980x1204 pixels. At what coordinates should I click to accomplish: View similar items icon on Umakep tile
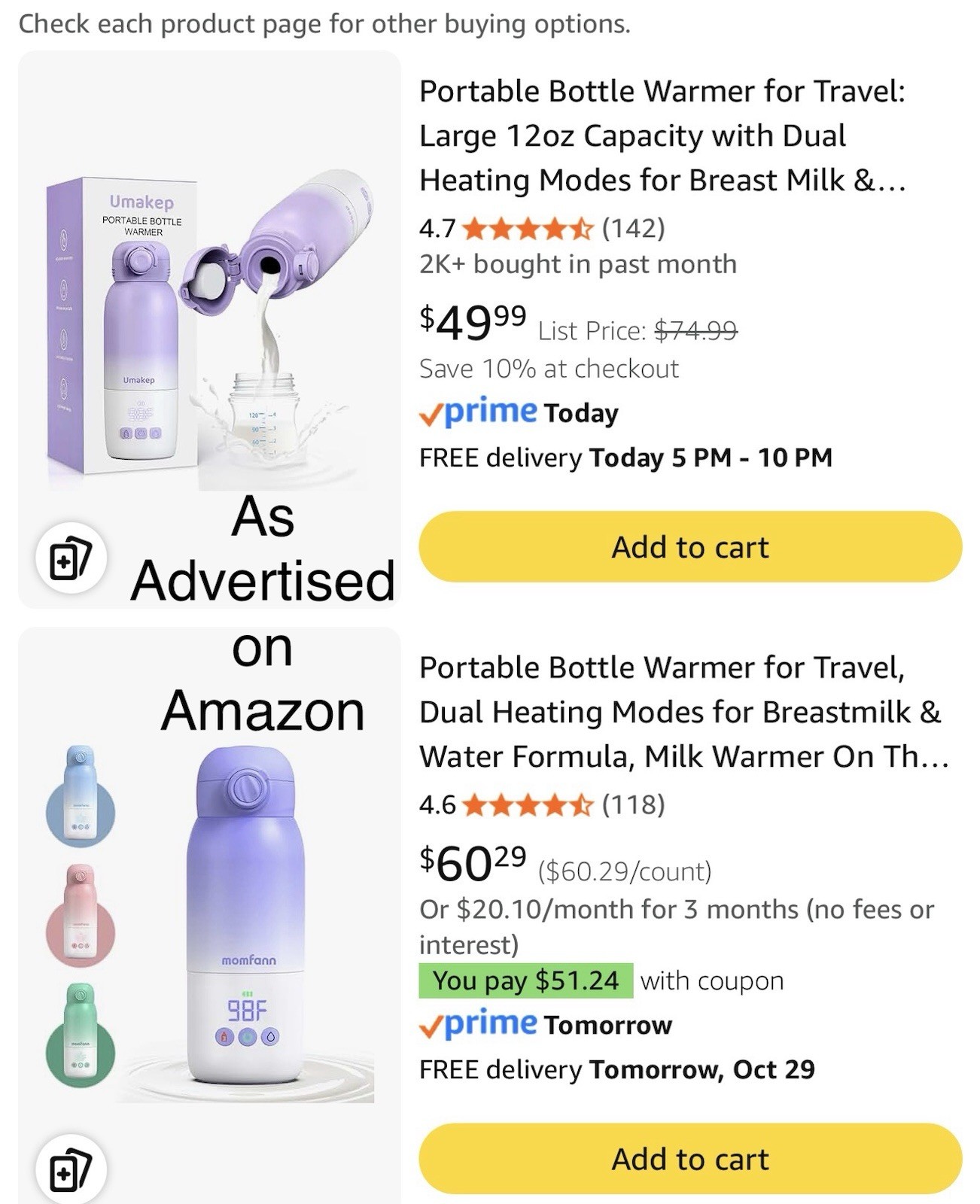click(x=71, y=558)
